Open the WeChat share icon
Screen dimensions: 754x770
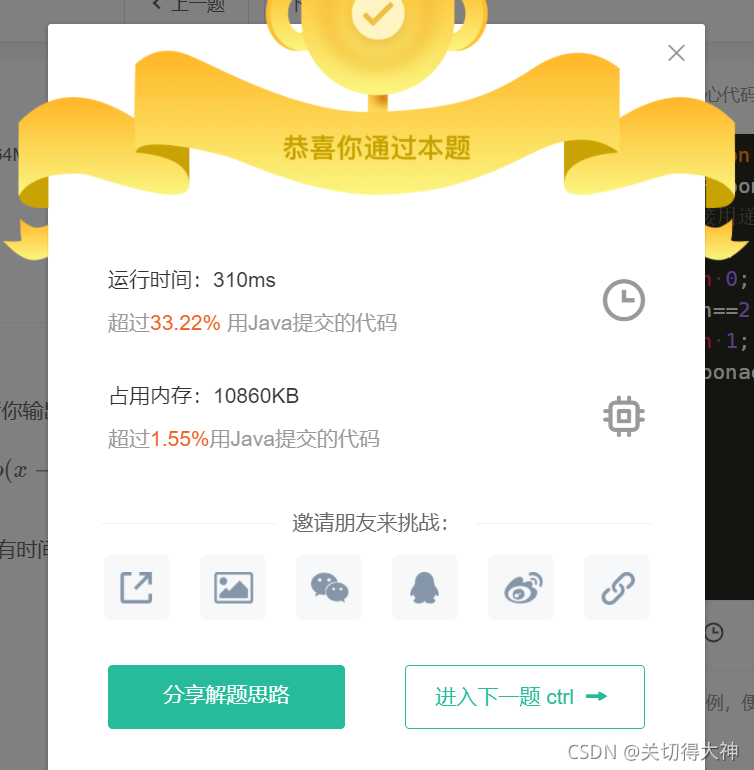(329, 587)
